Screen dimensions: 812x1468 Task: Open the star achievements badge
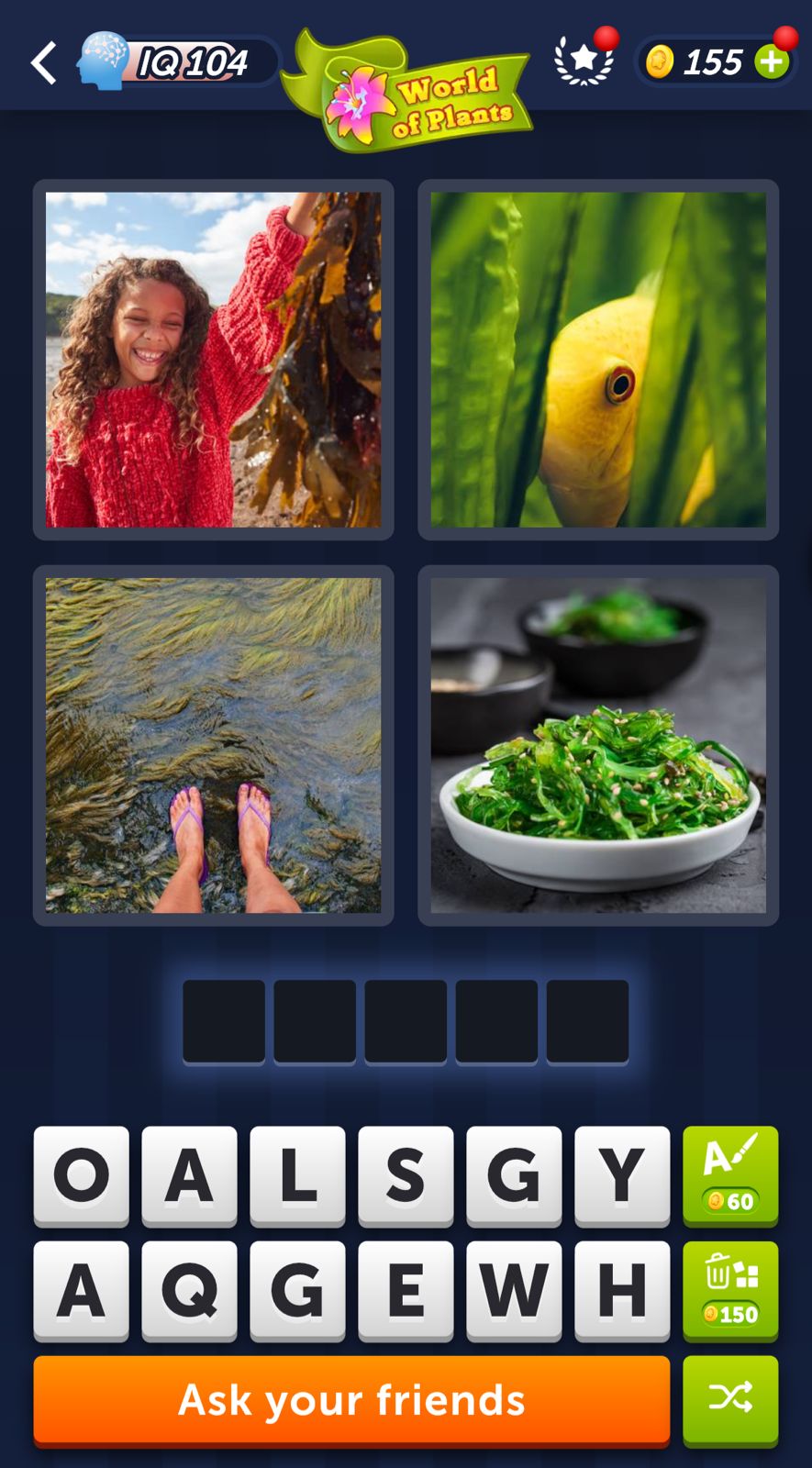[584, 61]
